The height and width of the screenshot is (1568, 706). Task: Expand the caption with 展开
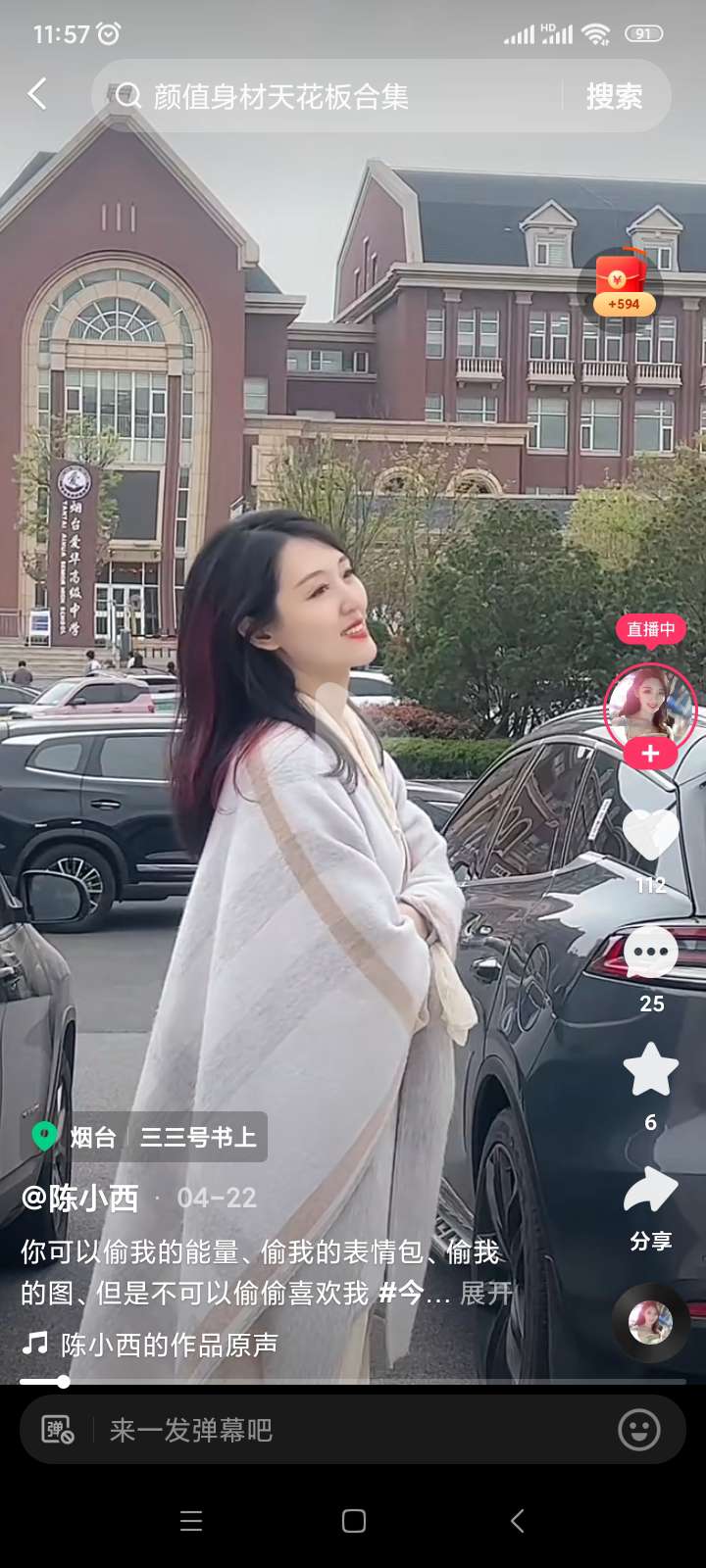pos(486,1294)
